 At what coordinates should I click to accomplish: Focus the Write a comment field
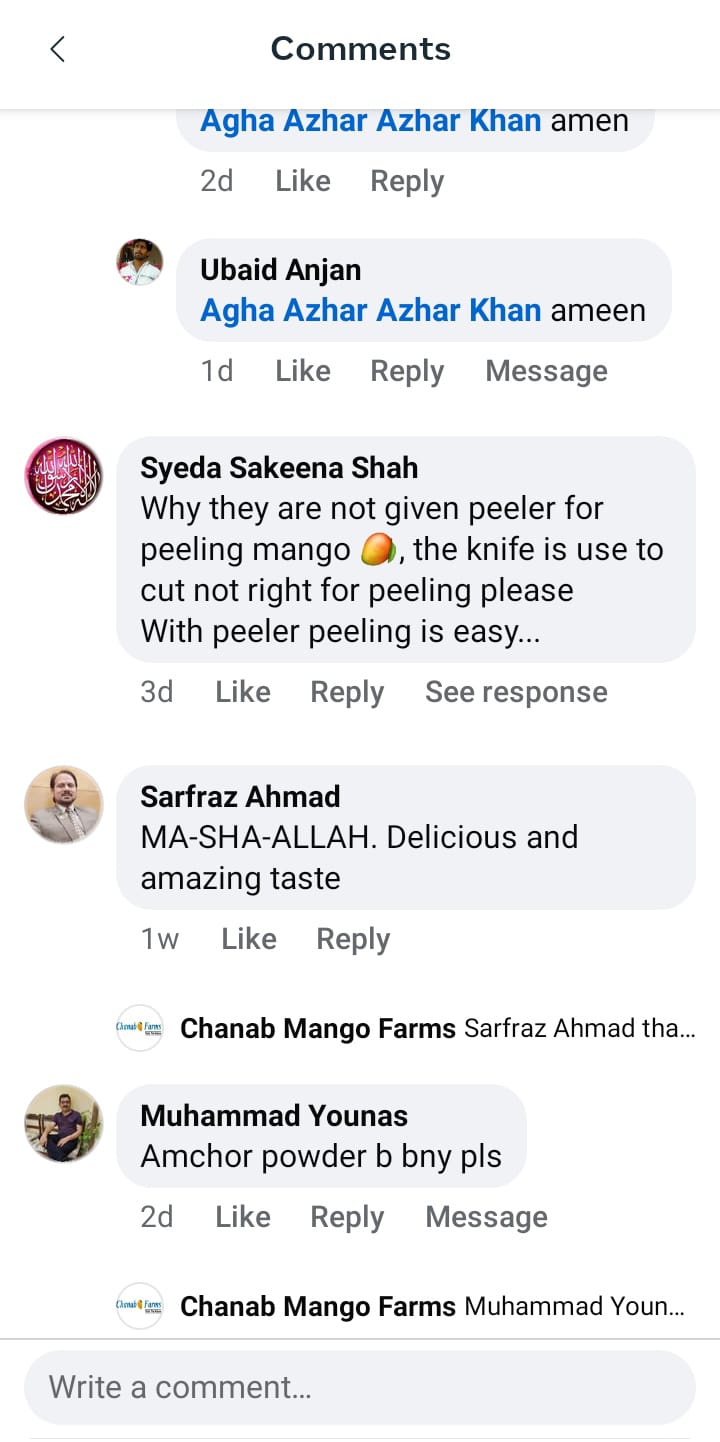tap(360, 1387)
